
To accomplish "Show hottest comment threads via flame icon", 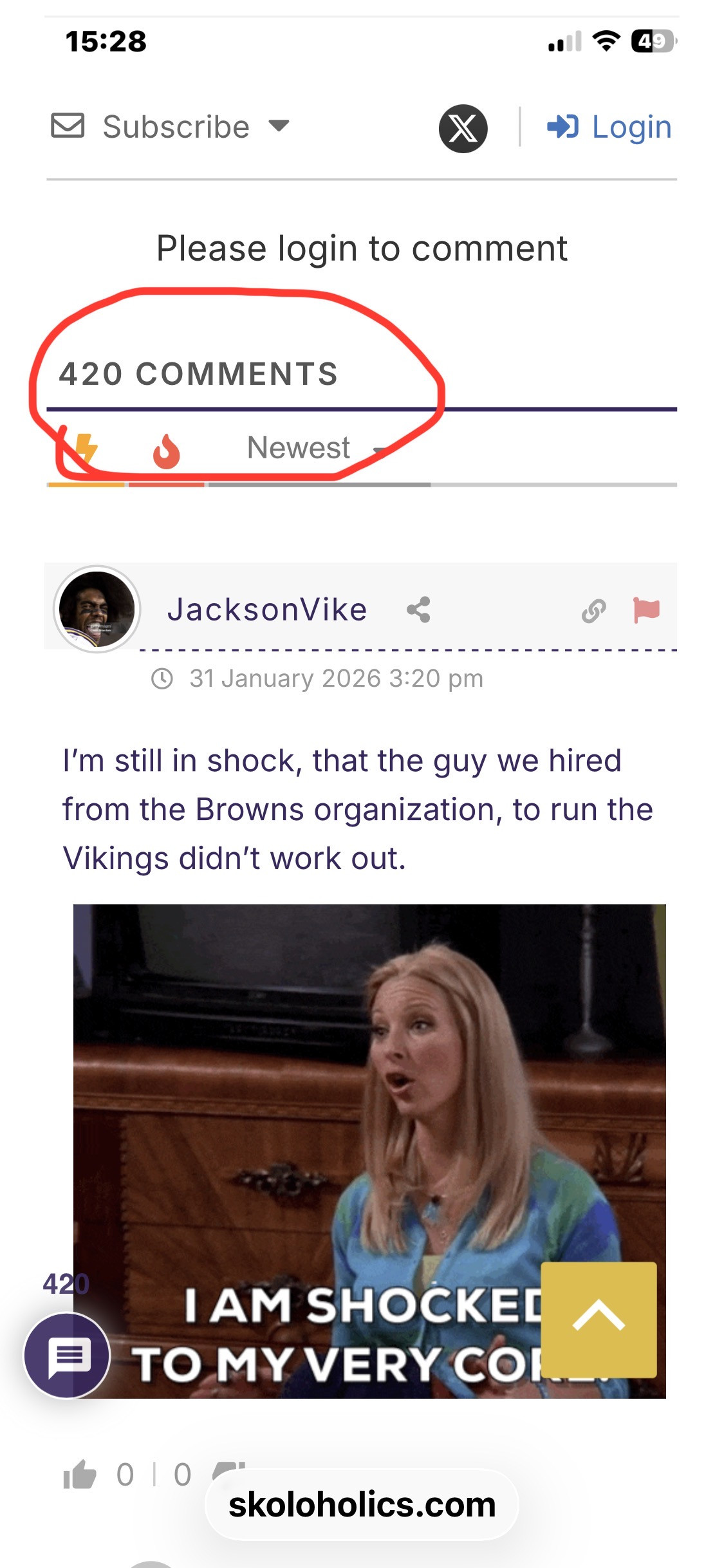I will pyautogui.click(x=166, y=451).
